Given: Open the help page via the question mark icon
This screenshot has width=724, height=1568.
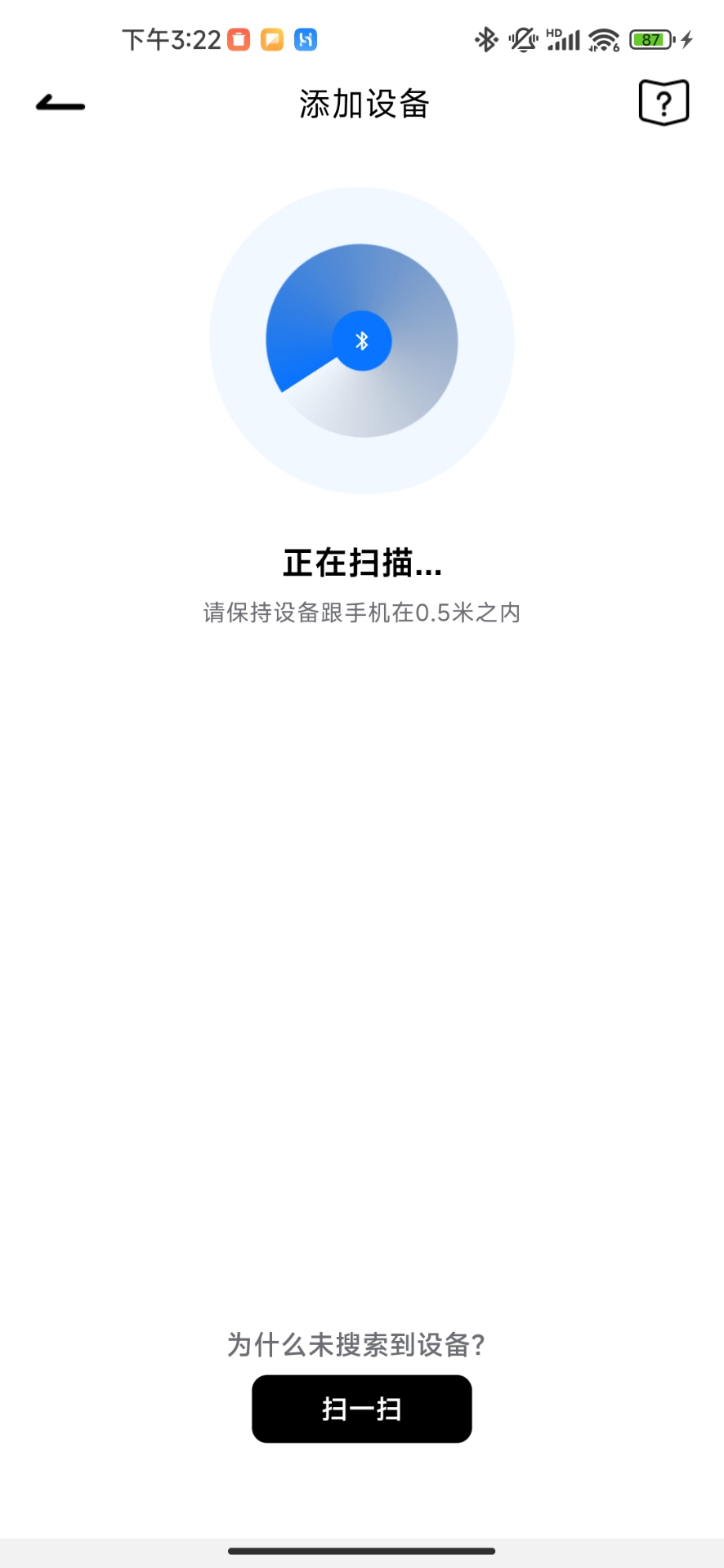Looking at the screenshot, I should 664,101.
